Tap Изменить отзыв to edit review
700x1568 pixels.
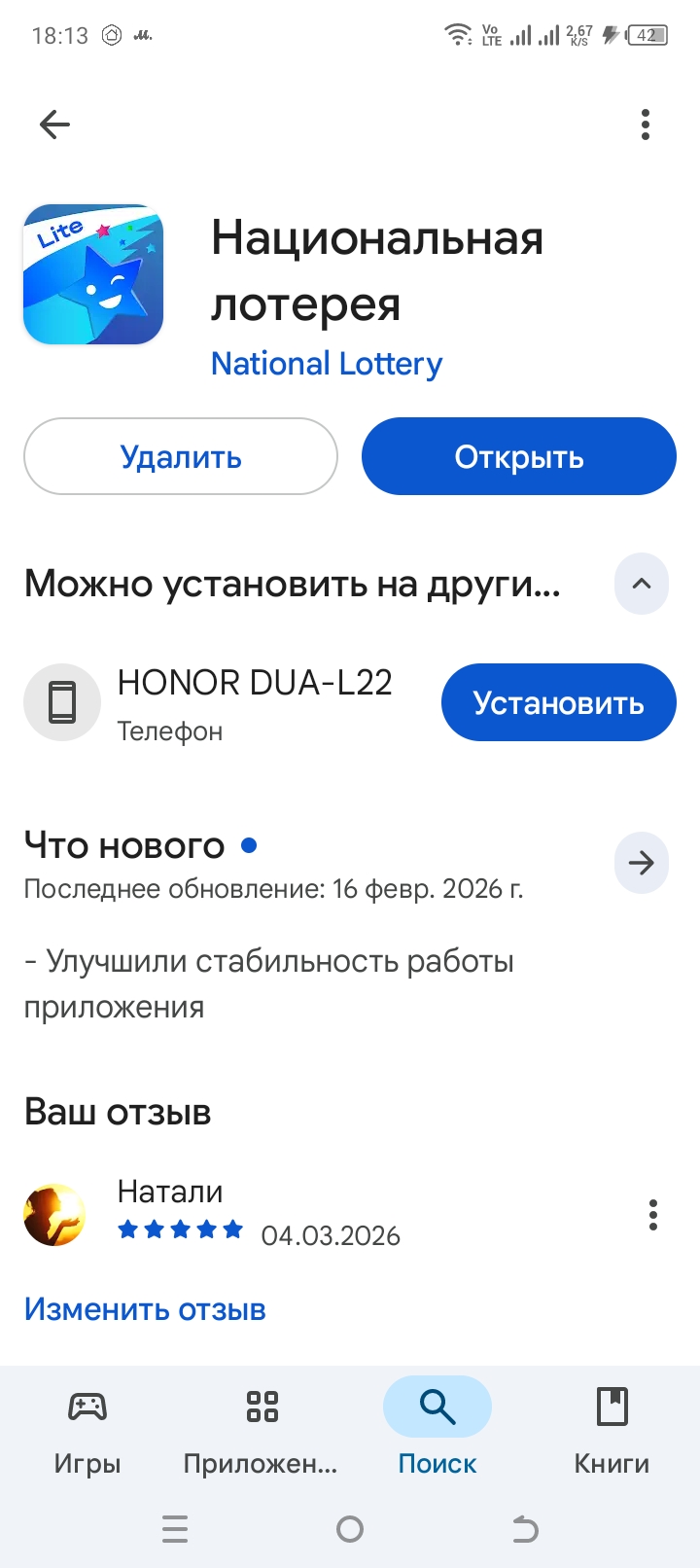click(145, 1309)
